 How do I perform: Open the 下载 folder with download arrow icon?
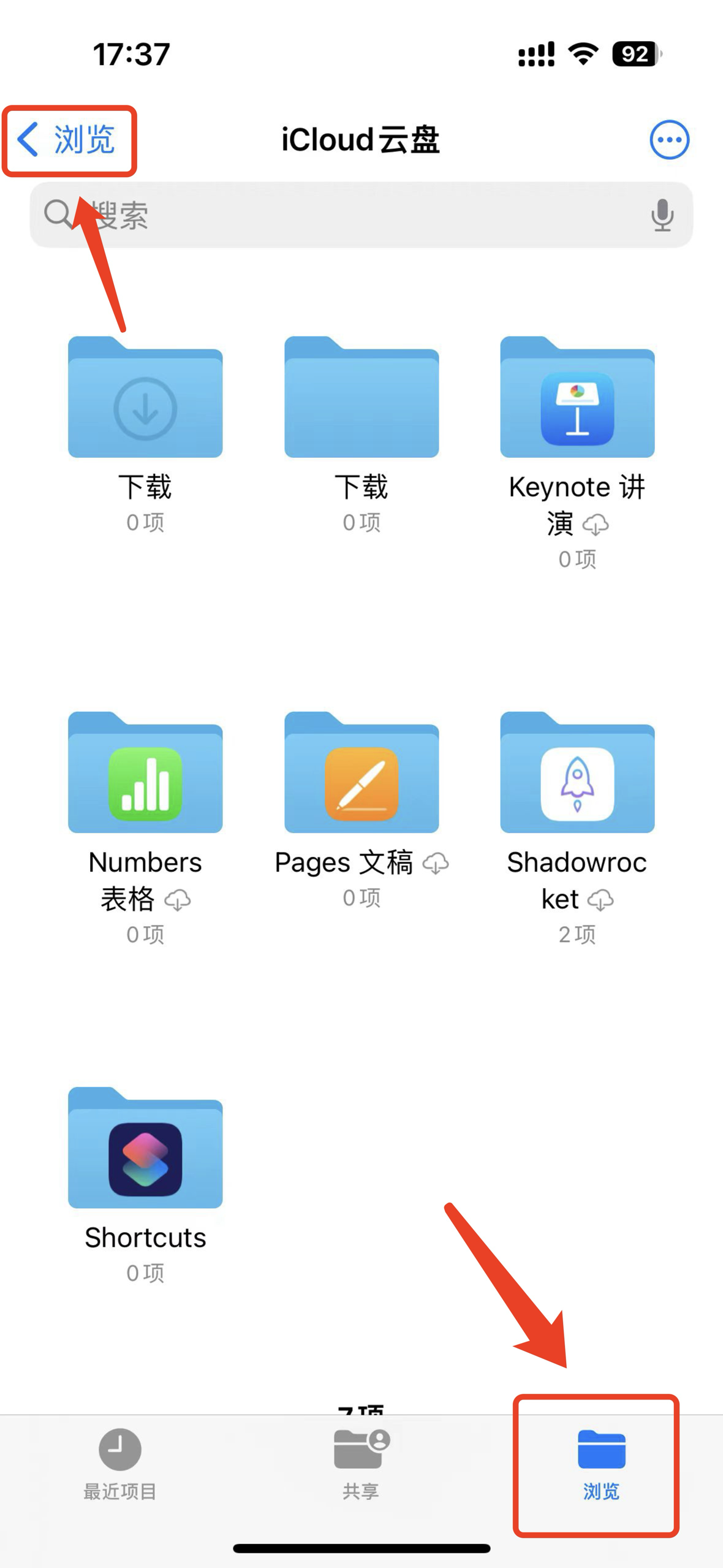(x=145, y=398)
